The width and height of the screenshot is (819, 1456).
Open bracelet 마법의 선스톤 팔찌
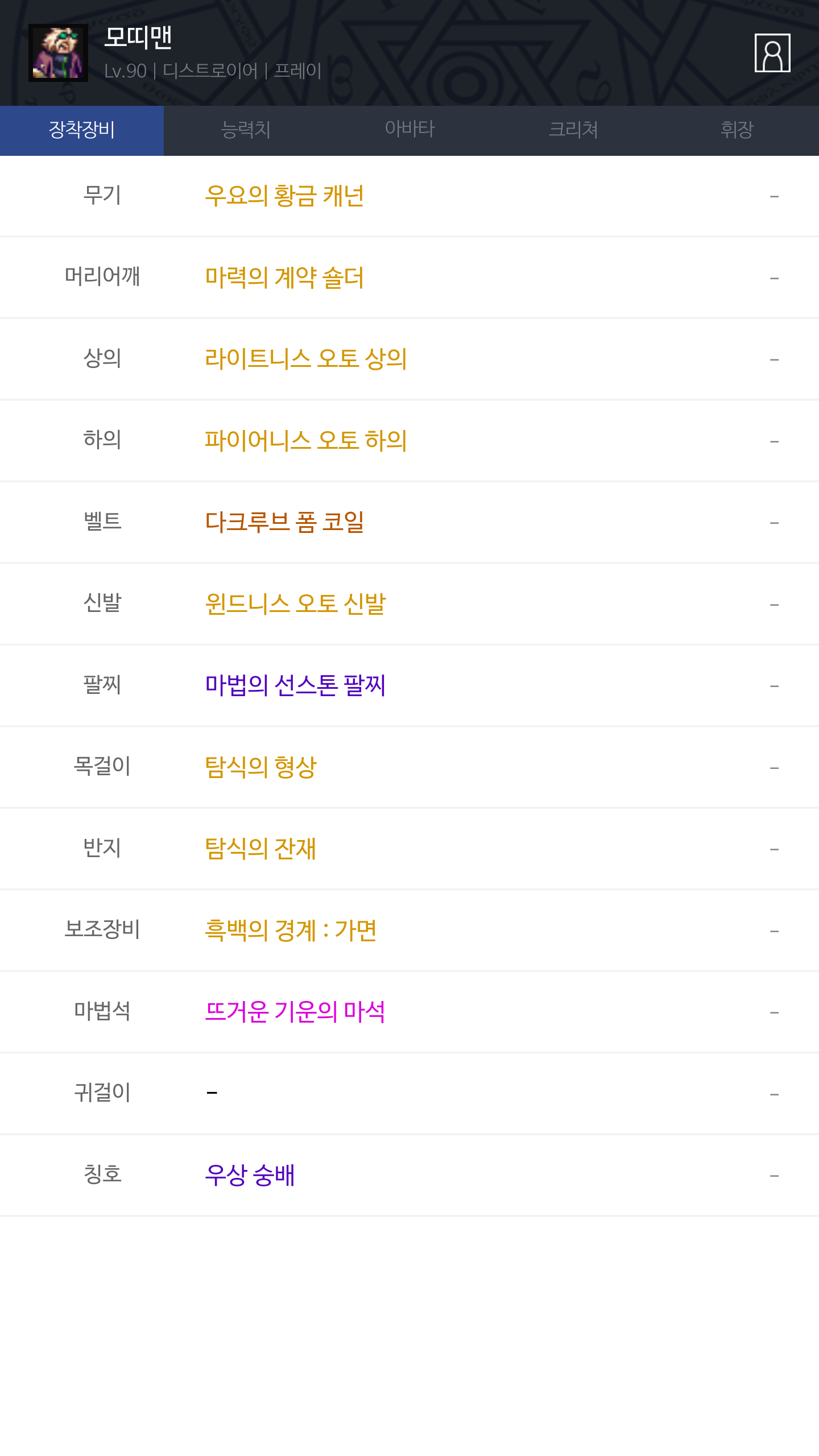coord(295,685)
